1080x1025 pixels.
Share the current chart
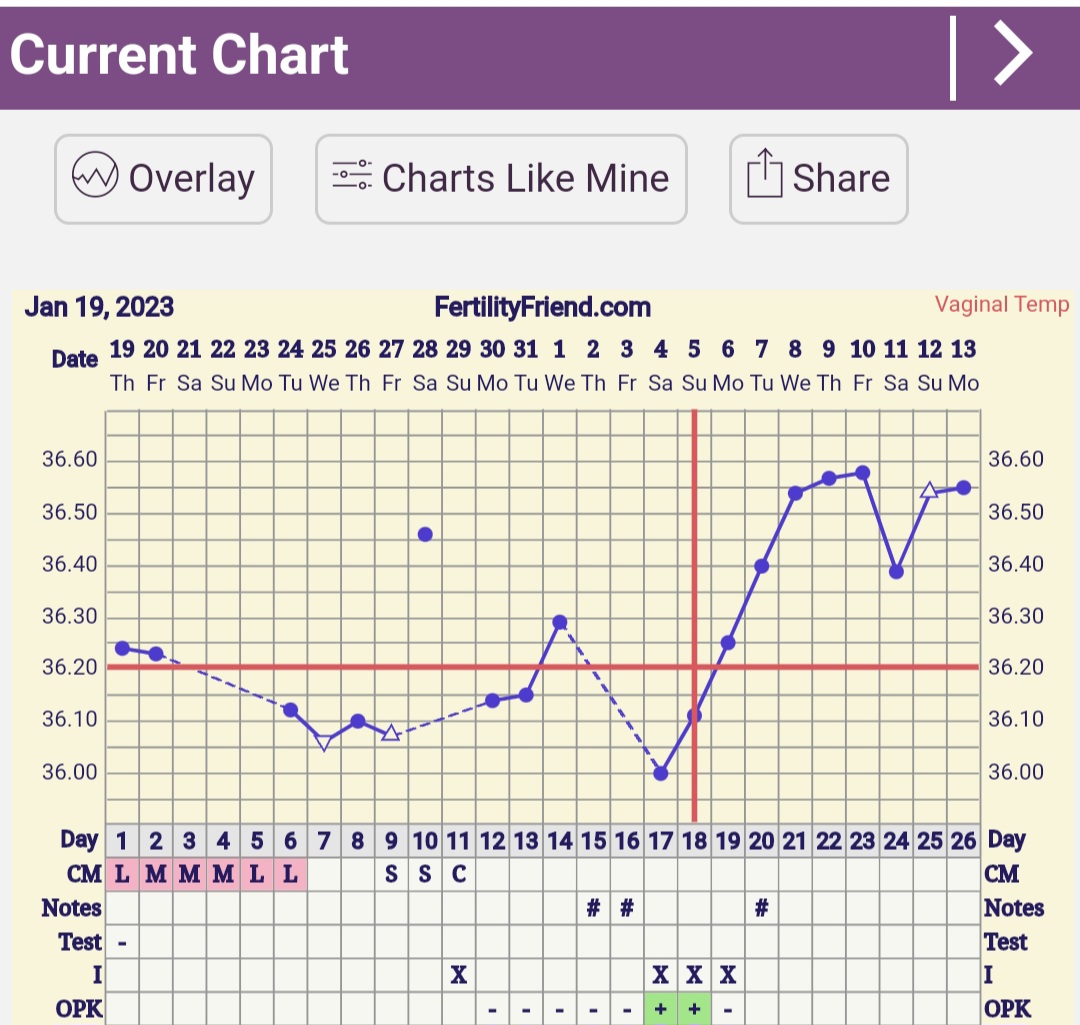coord(818,179)
